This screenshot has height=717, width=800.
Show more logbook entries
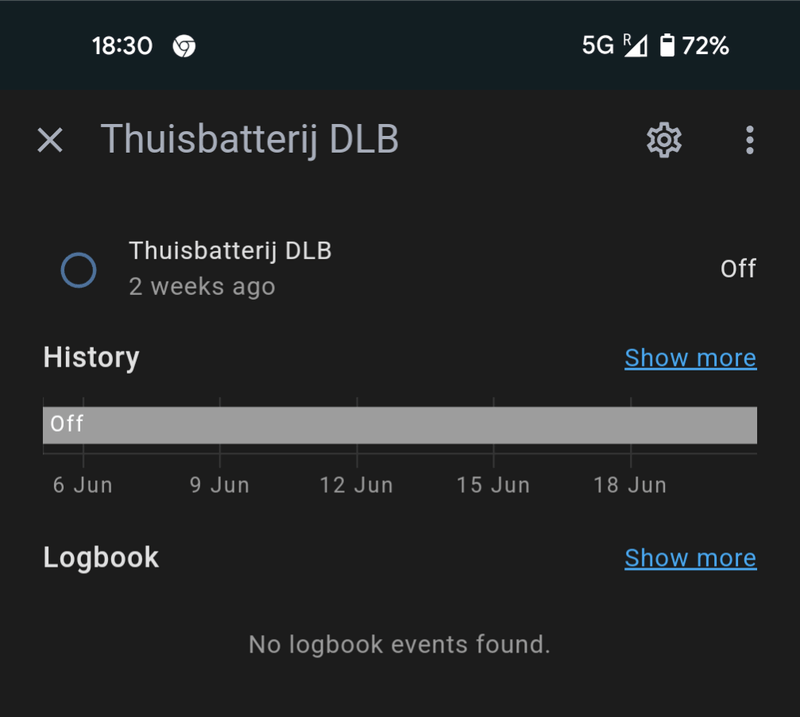pos(690,558)
